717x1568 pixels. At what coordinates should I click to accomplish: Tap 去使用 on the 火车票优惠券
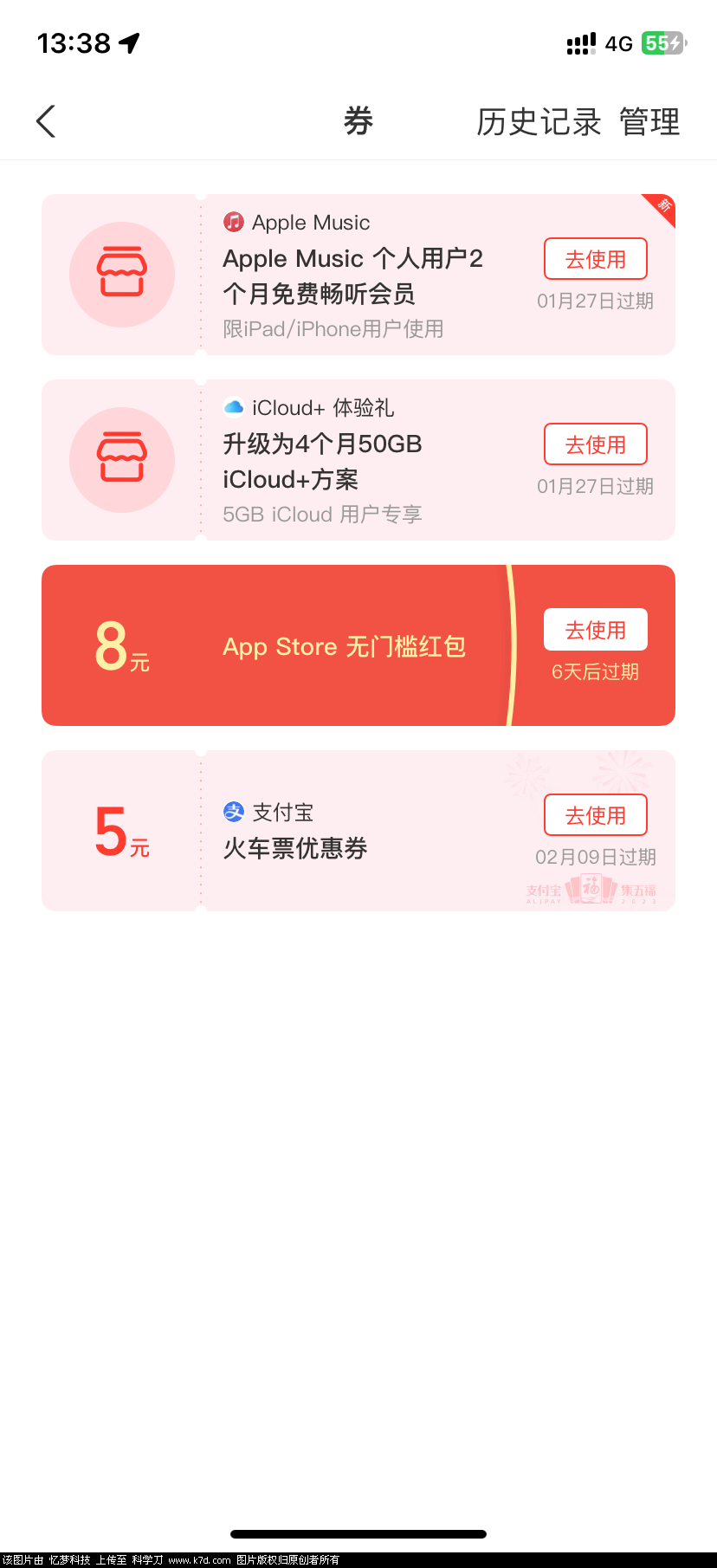(595, 815)
